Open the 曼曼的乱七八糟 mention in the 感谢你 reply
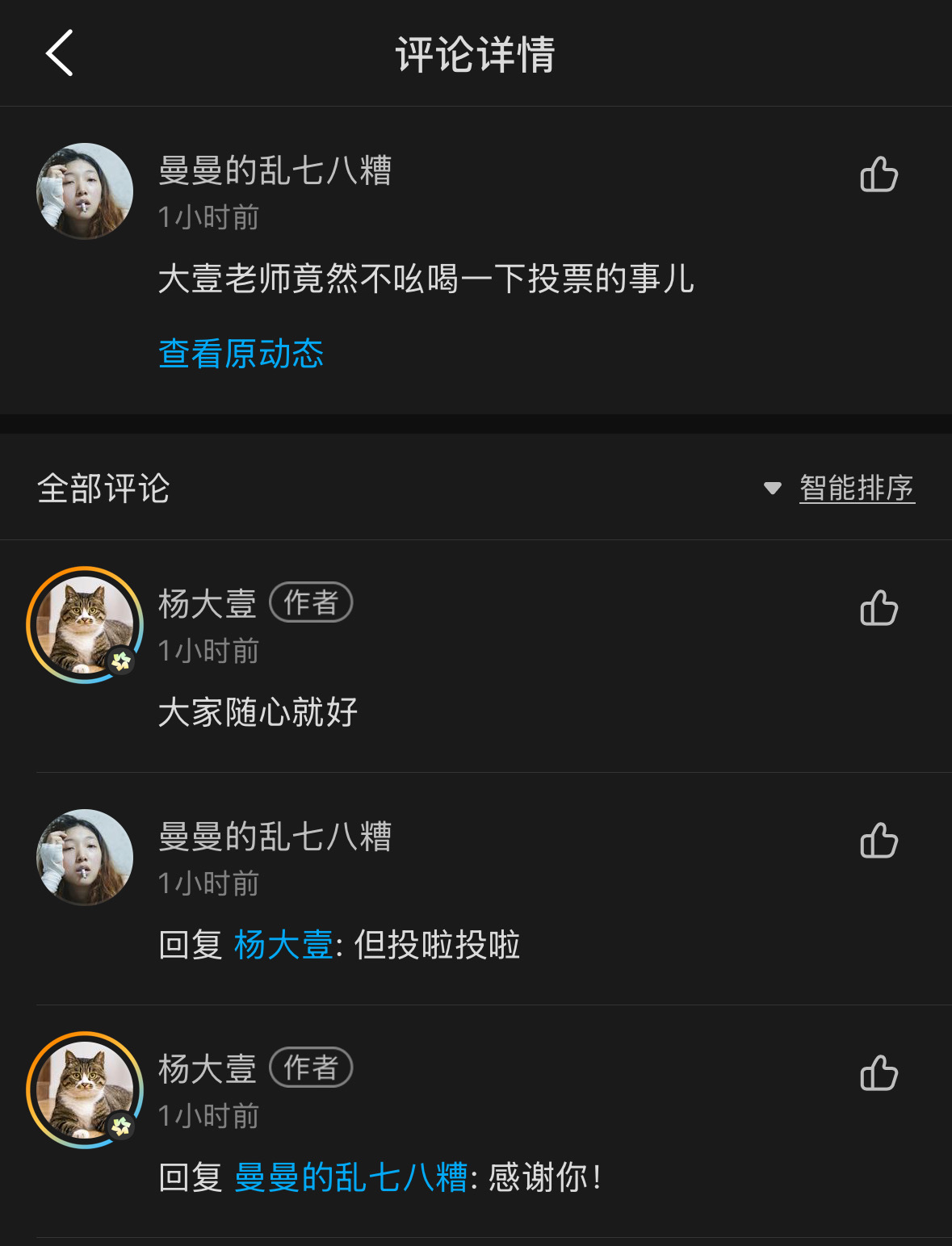Screen dimensions: 952x1246 [x=350, y=1177]
